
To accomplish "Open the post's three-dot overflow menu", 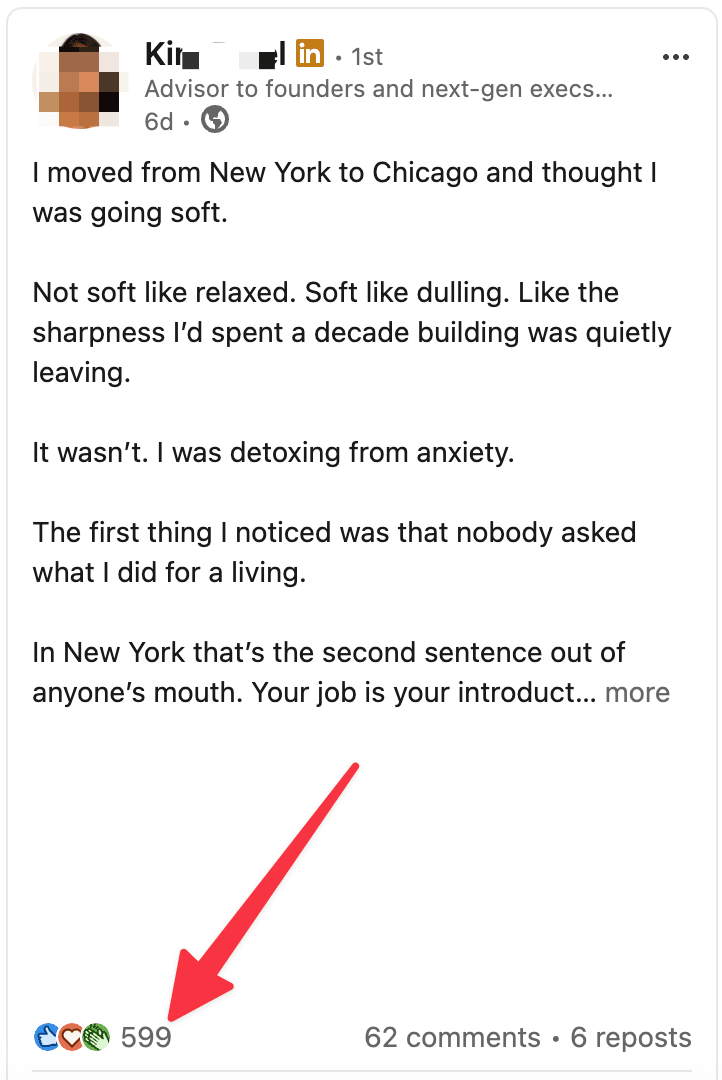I will pyautogui.click(x=676, y=57).
